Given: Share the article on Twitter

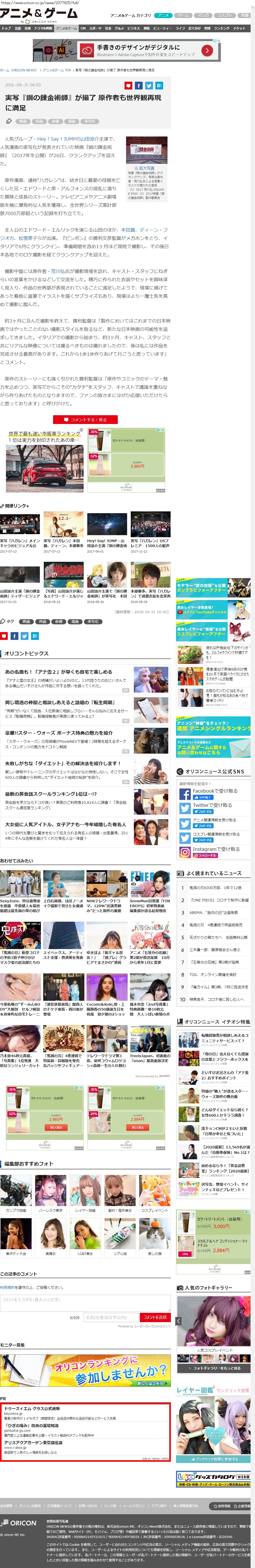Looking at the screenshot, I should (x=149, y=86).
